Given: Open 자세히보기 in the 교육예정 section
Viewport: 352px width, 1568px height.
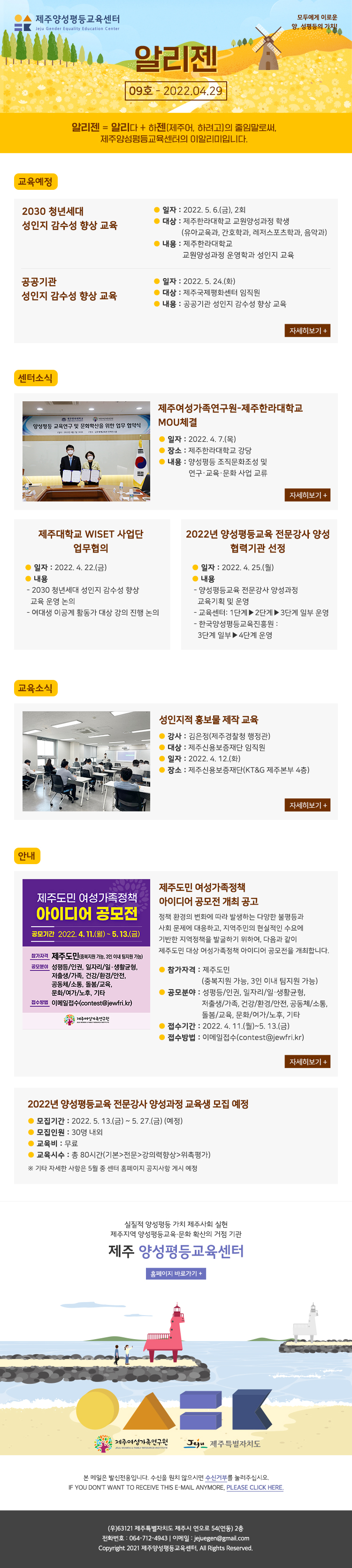Looking at the screenshot, I should tap(307, 330).
